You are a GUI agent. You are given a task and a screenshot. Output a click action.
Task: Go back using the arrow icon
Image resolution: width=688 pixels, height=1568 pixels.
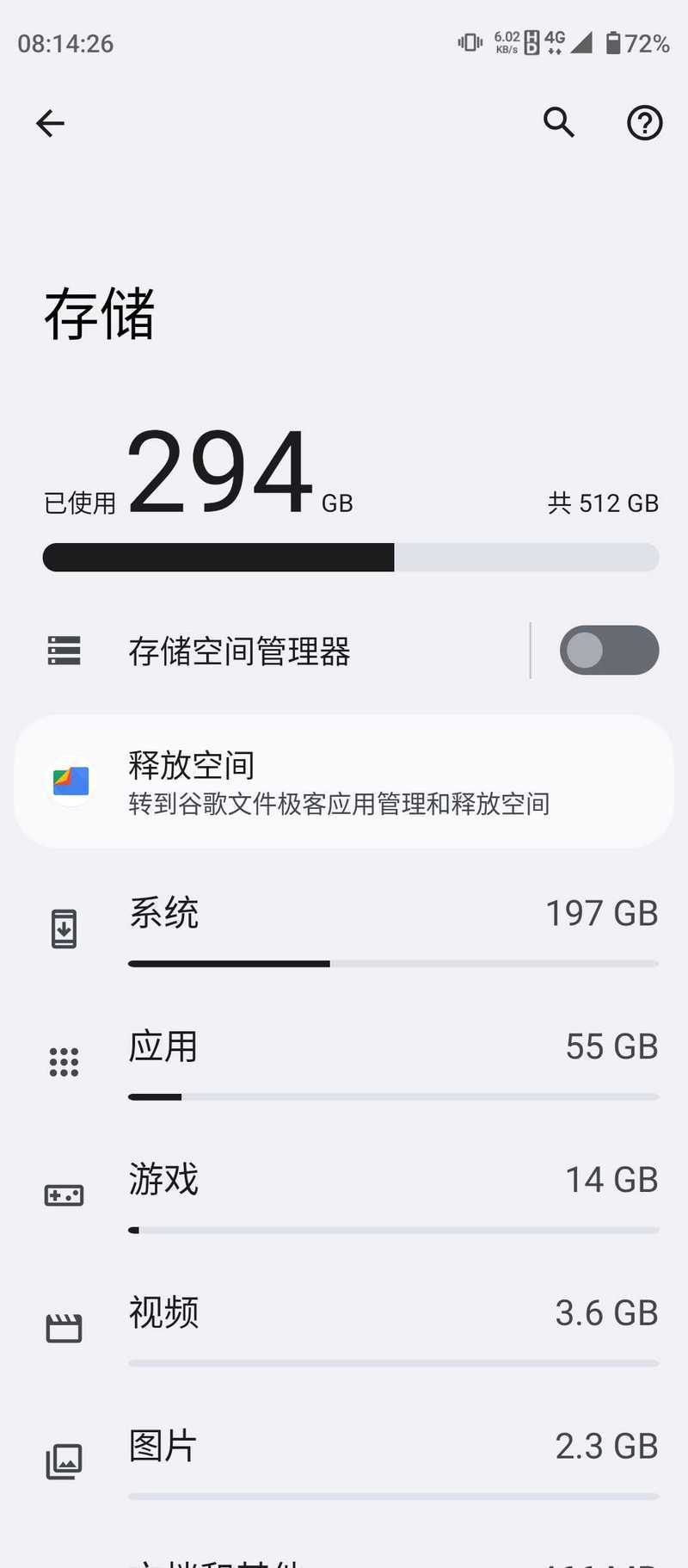pos(50,123)
